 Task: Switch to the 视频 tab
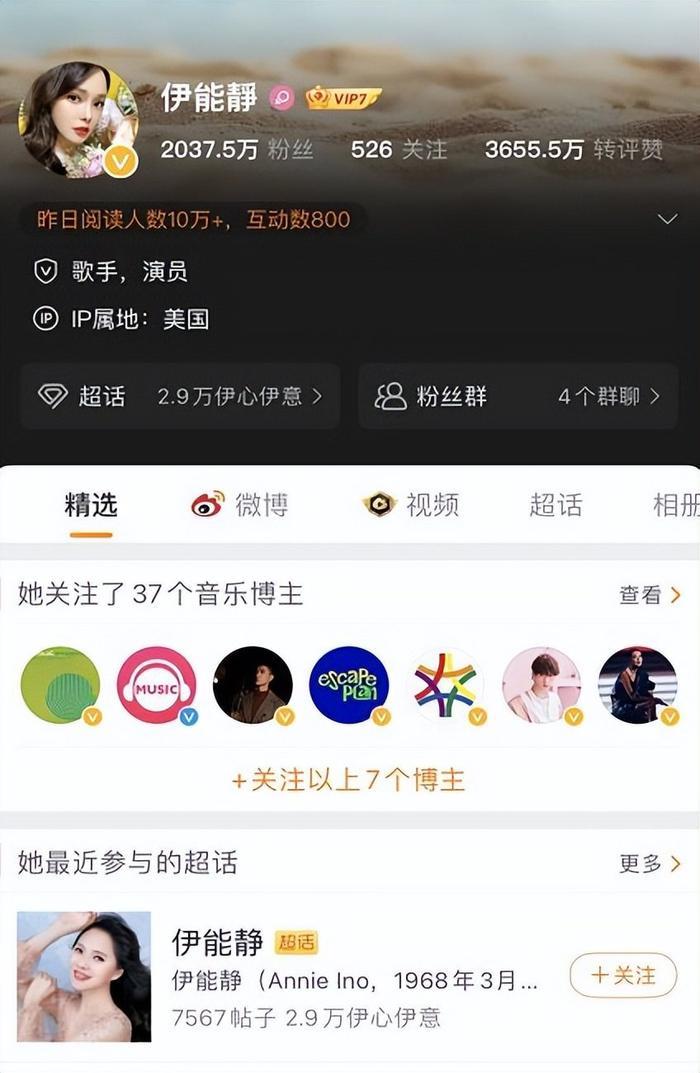[x=411, y=505]
